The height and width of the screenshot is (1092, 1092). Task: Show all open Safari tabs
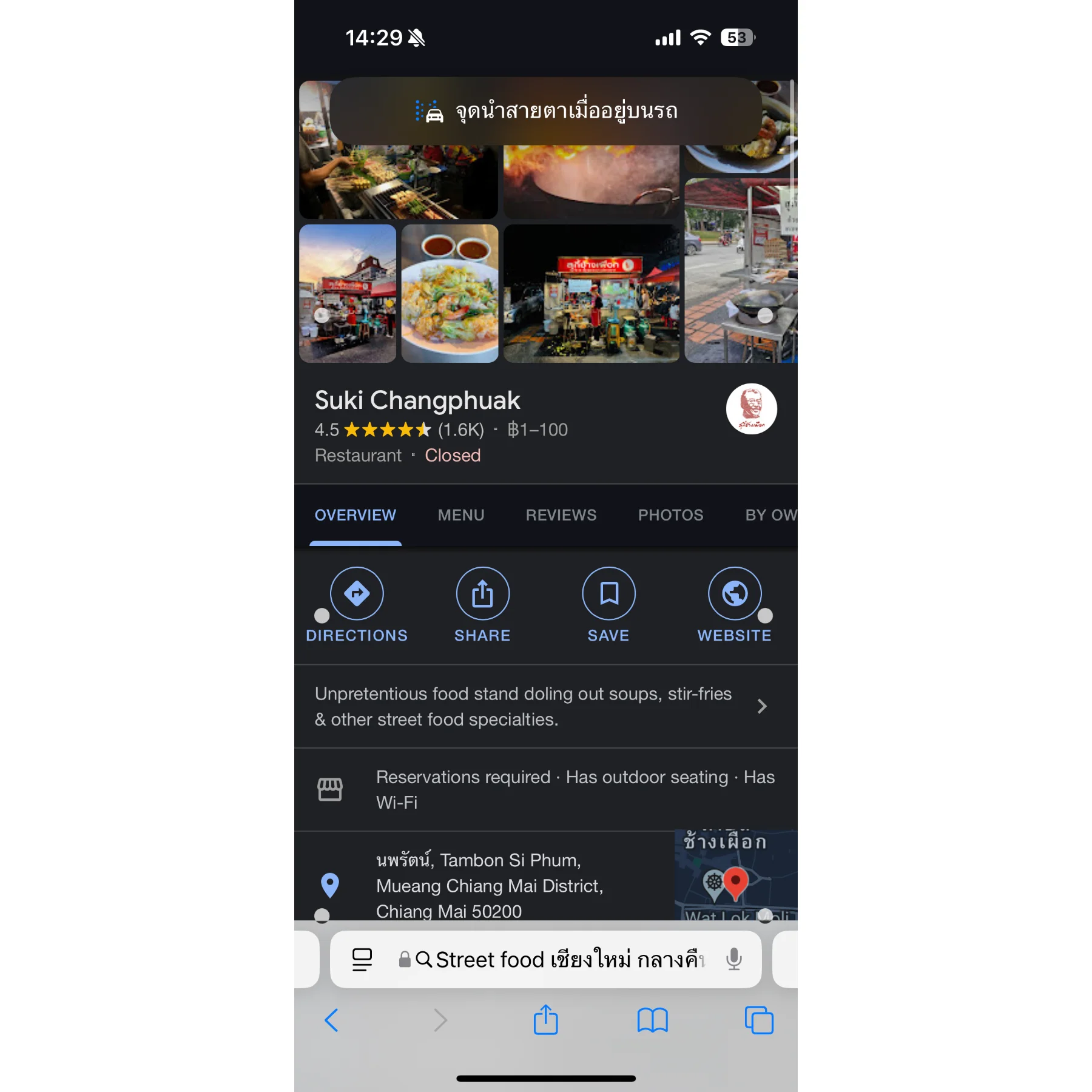pyautogui.click(x=758, y=1020)
